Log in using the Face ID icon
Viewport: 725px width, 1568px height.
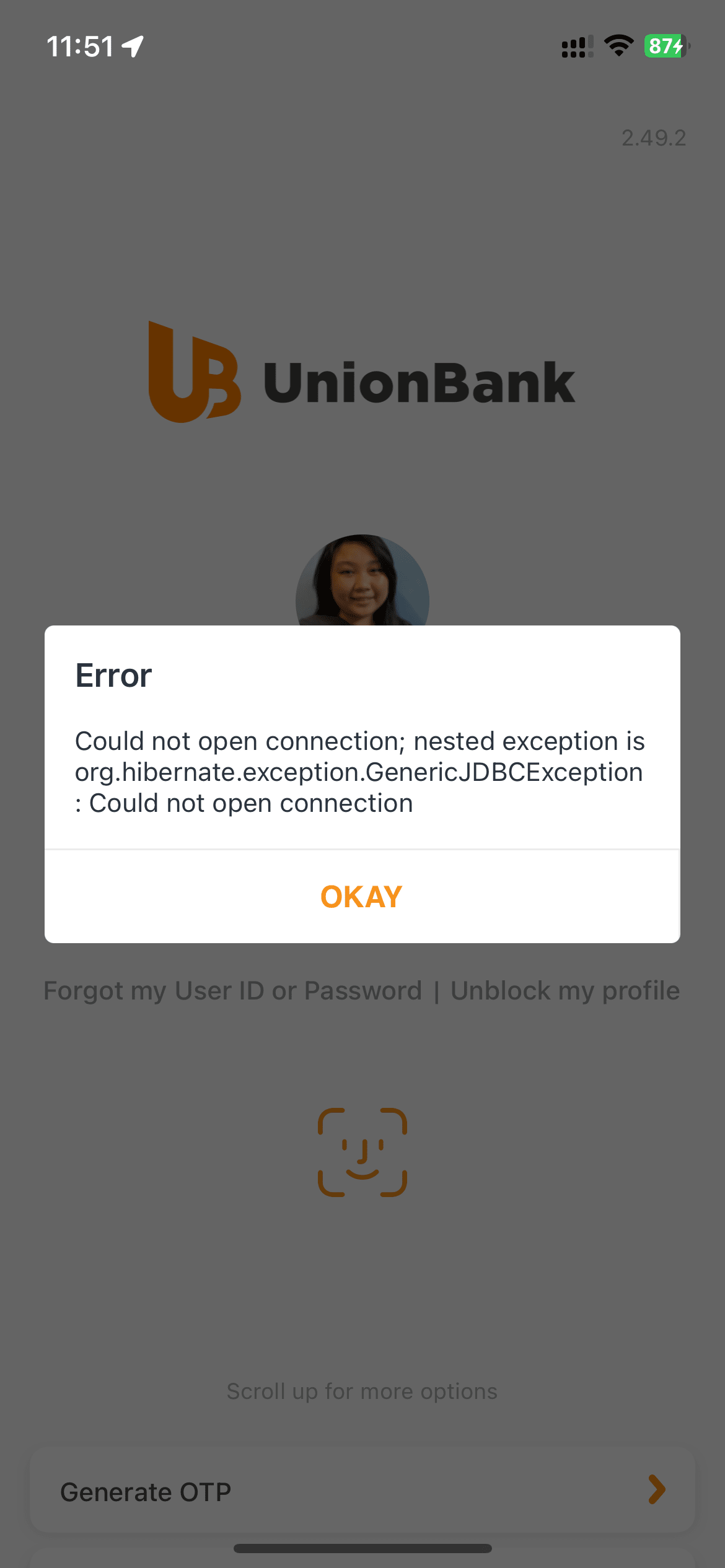362,1152
